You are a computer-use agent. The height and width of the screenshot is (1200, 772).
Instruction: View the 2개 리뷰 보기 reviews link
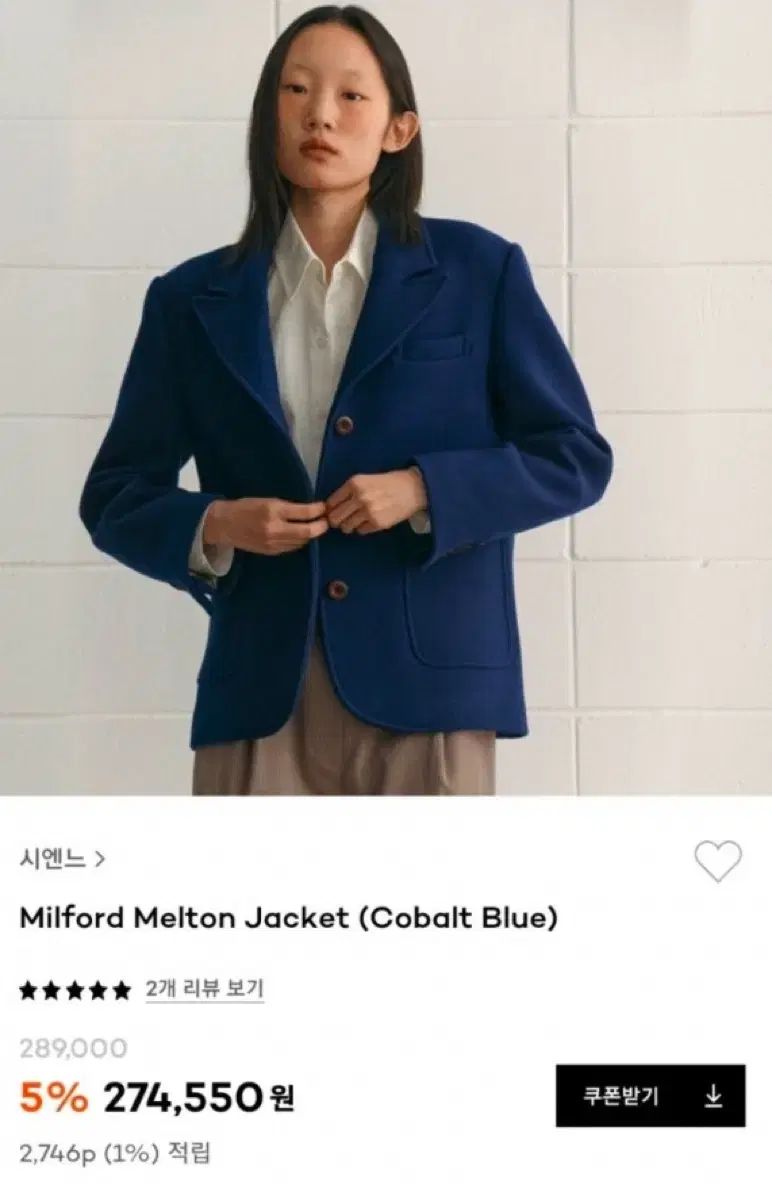204,989
